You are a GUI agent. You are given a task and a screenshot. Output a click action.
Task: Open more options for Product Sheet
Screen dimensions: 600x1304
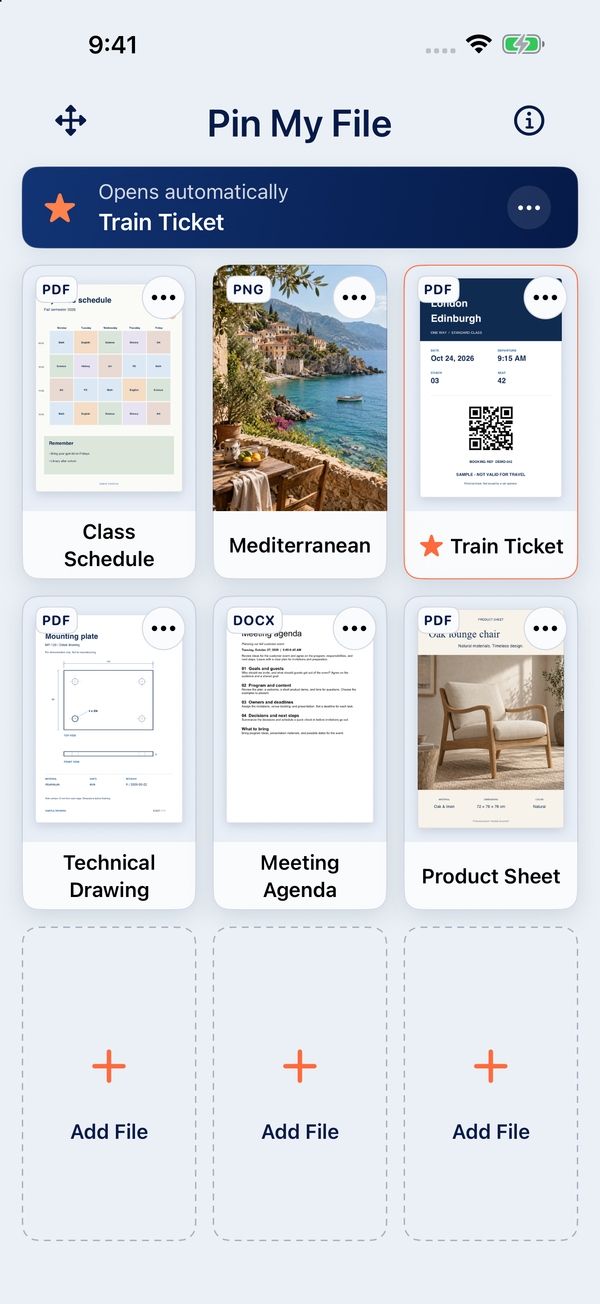coord(545,628)
